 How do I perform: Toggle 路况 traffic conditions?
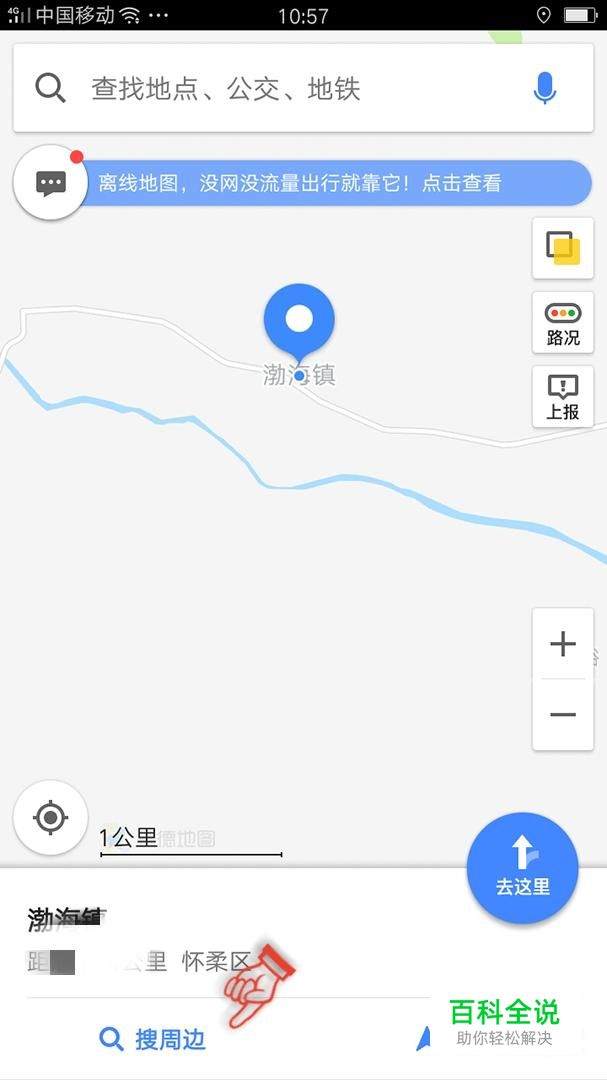tap(563, 323)
